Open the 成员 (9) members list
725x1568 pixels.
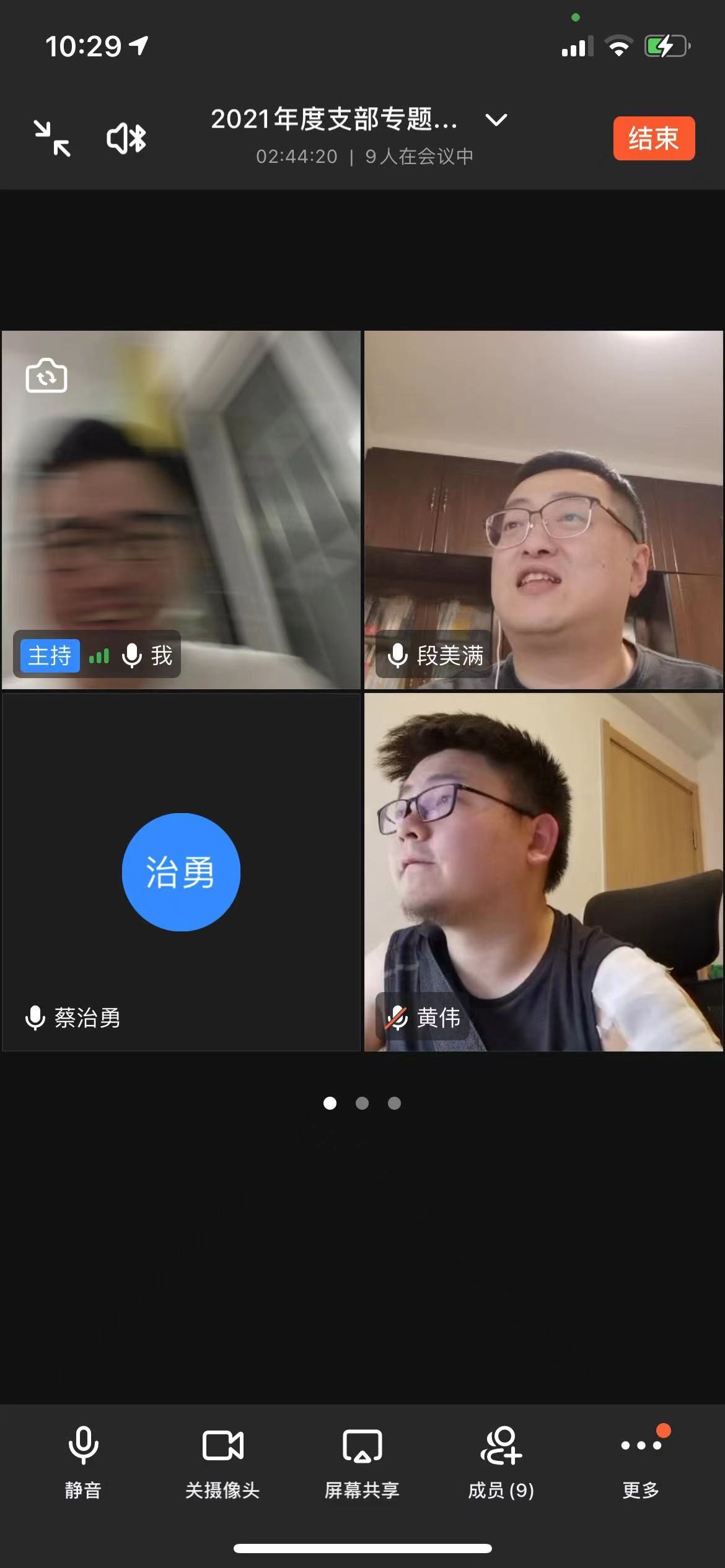click(501, 1461)
